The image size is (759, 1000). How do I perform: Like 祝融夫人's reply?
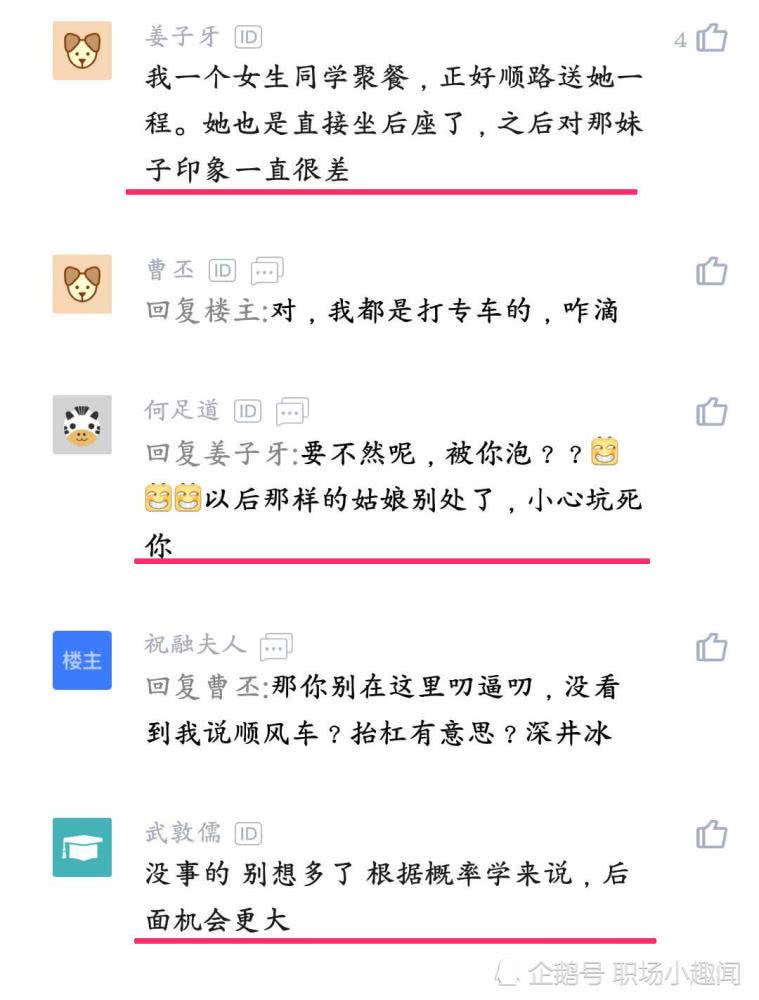click(x=711, y=647)
